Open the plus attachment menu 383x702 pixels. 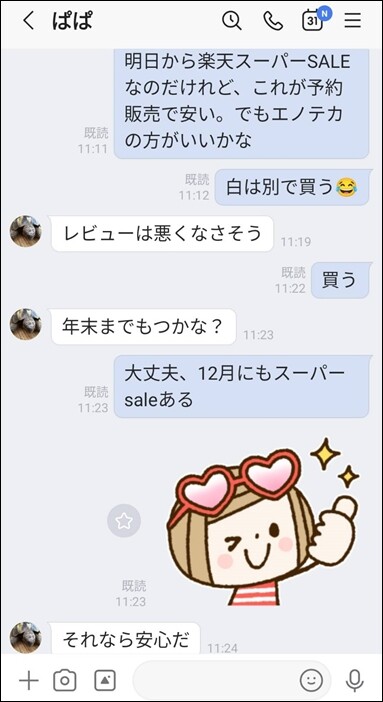(x=29, y=681)
